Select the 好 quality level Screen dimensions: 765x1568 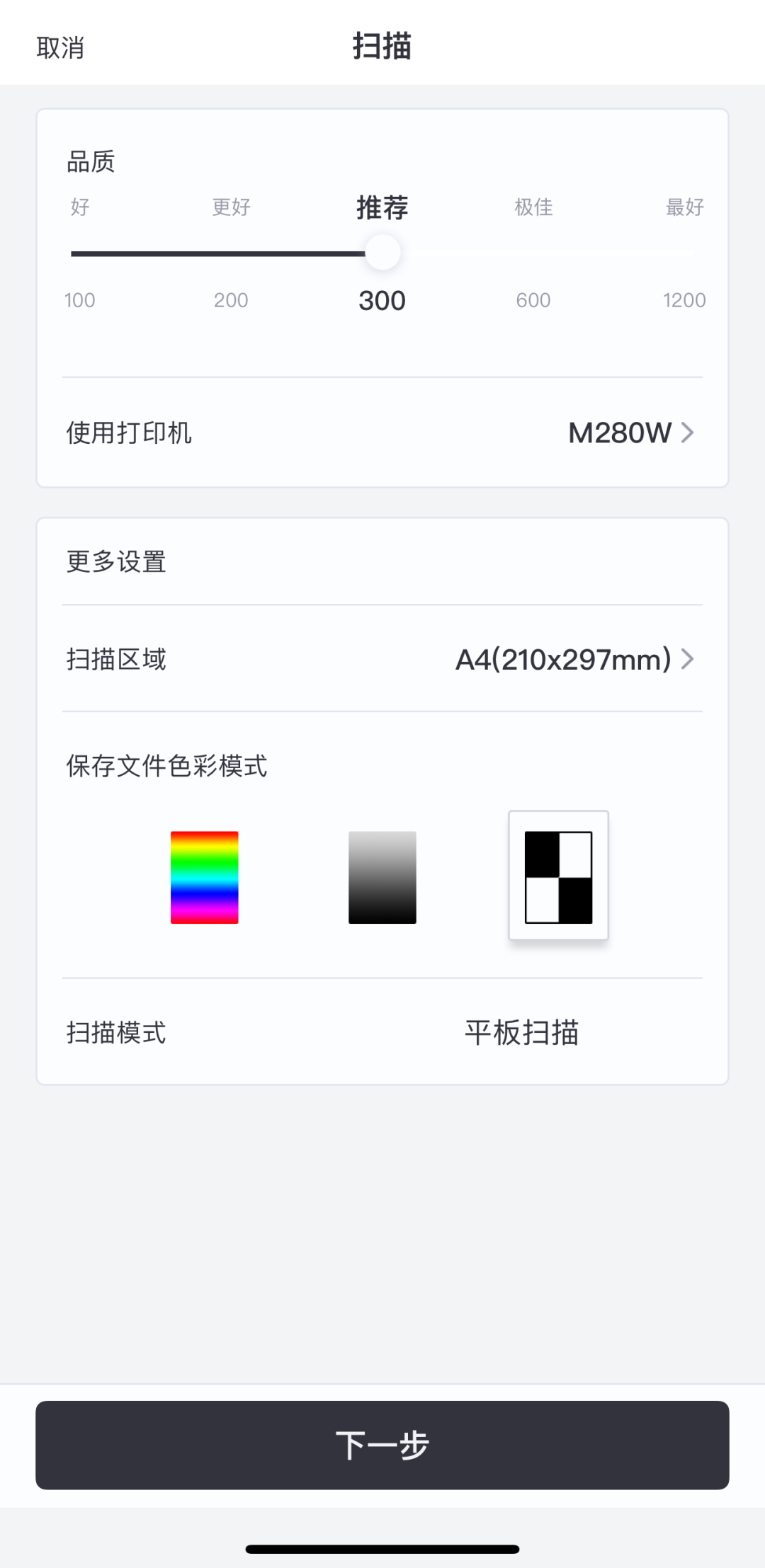click(79, 207)
